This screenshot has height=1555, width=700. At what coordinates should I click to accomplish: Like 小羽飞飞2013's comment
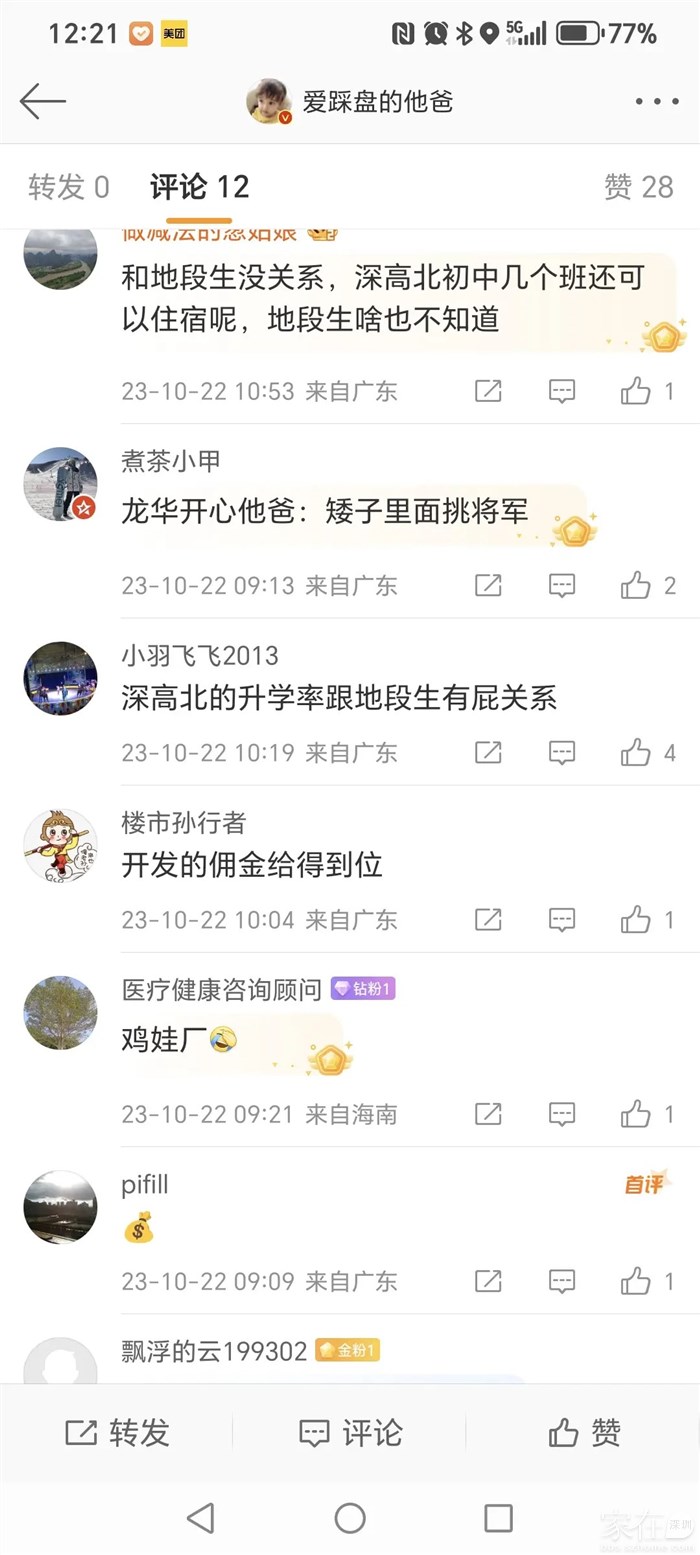click(x=636, y=752)
